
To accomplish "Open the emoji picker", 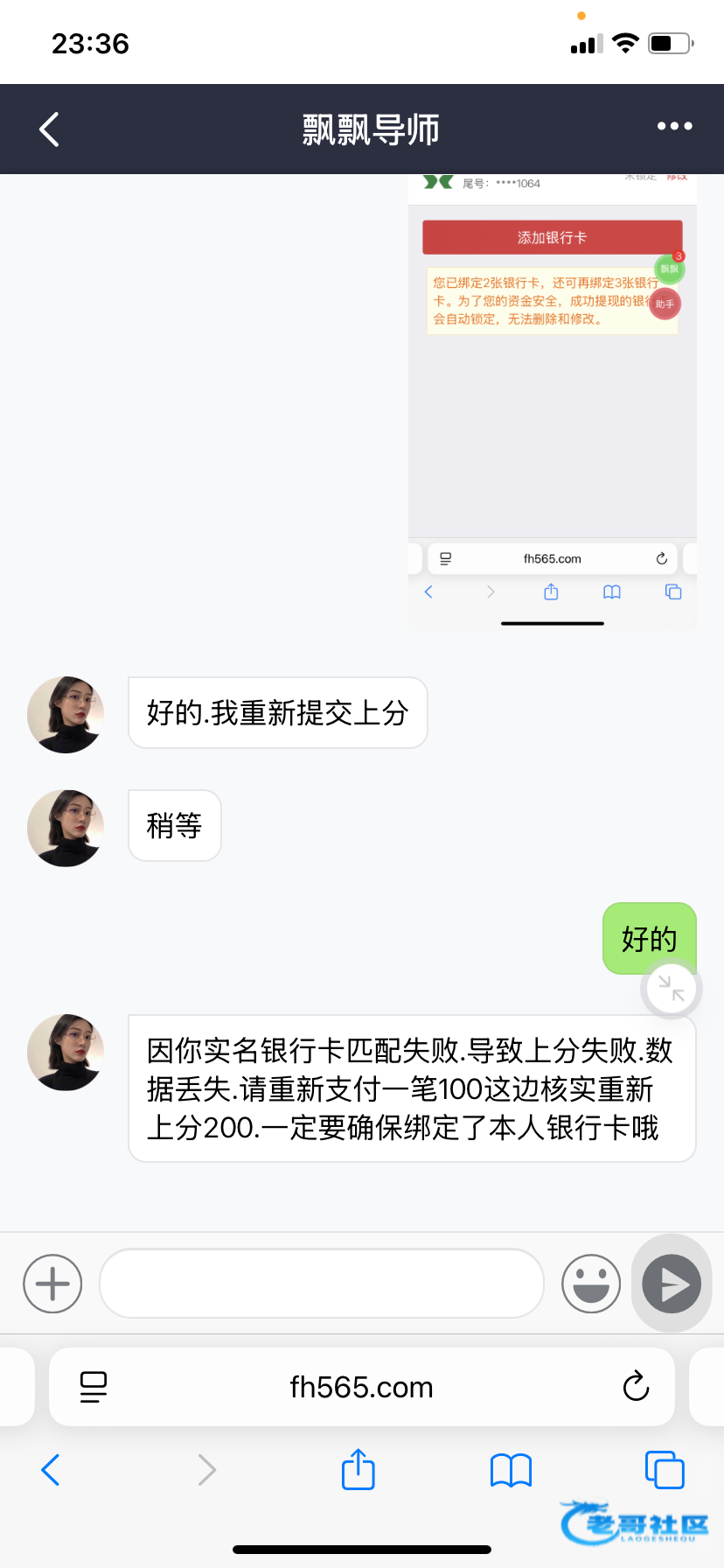I will (591, 1284).
